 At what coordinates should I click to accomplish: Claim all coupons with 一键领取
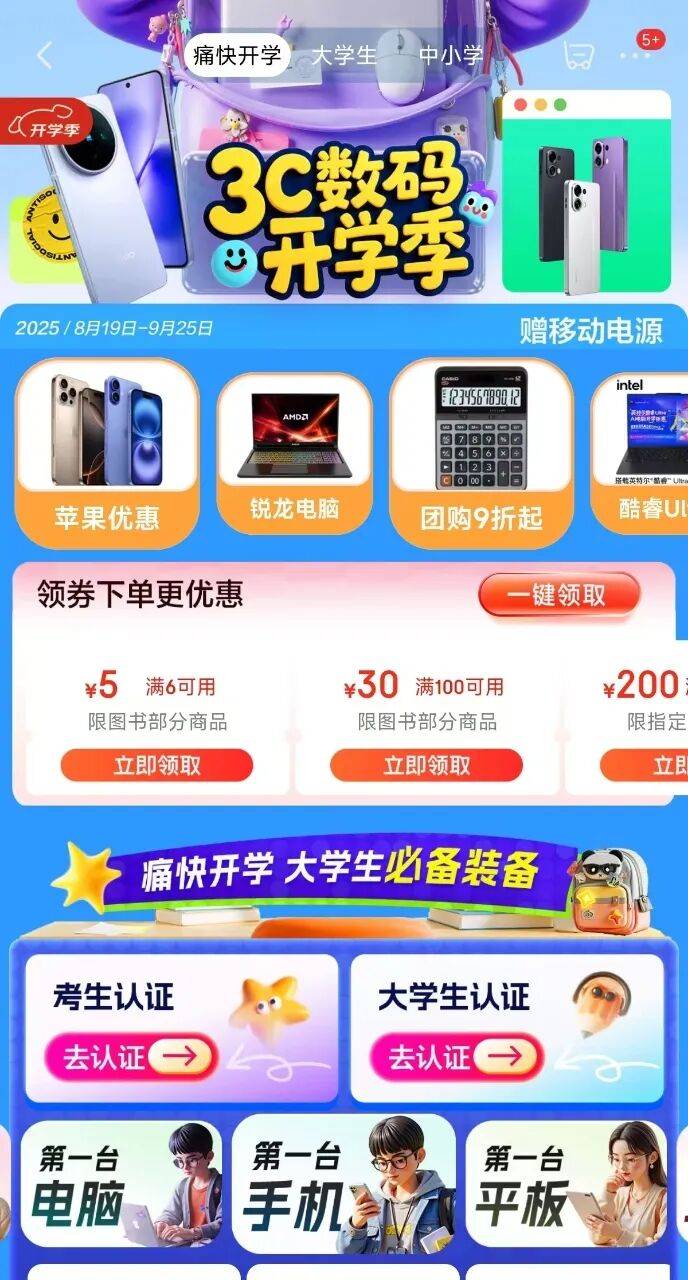(x=558, y=595)
